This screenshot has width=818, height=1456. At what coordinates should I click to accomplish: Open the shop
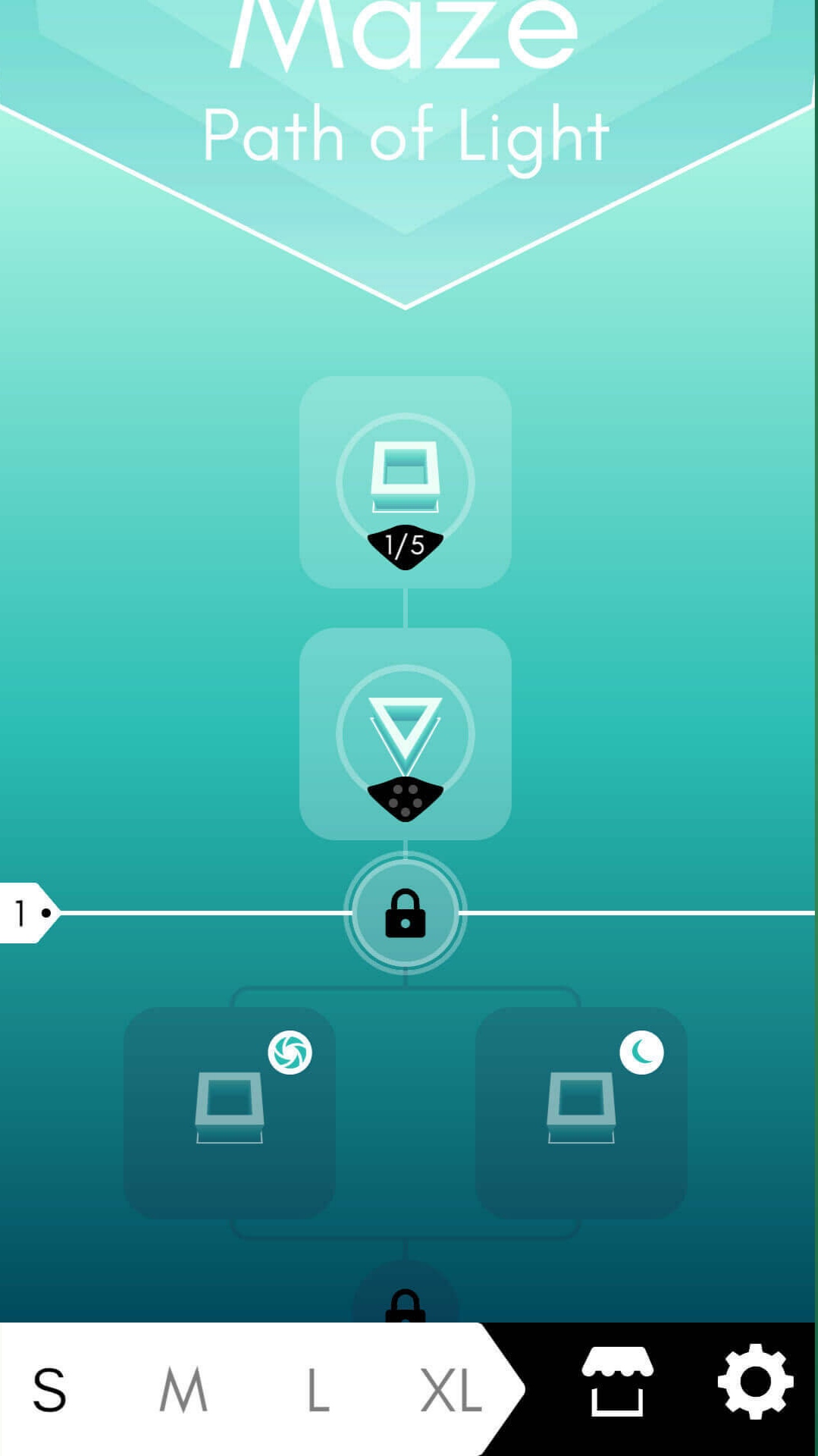[617, 1382]
